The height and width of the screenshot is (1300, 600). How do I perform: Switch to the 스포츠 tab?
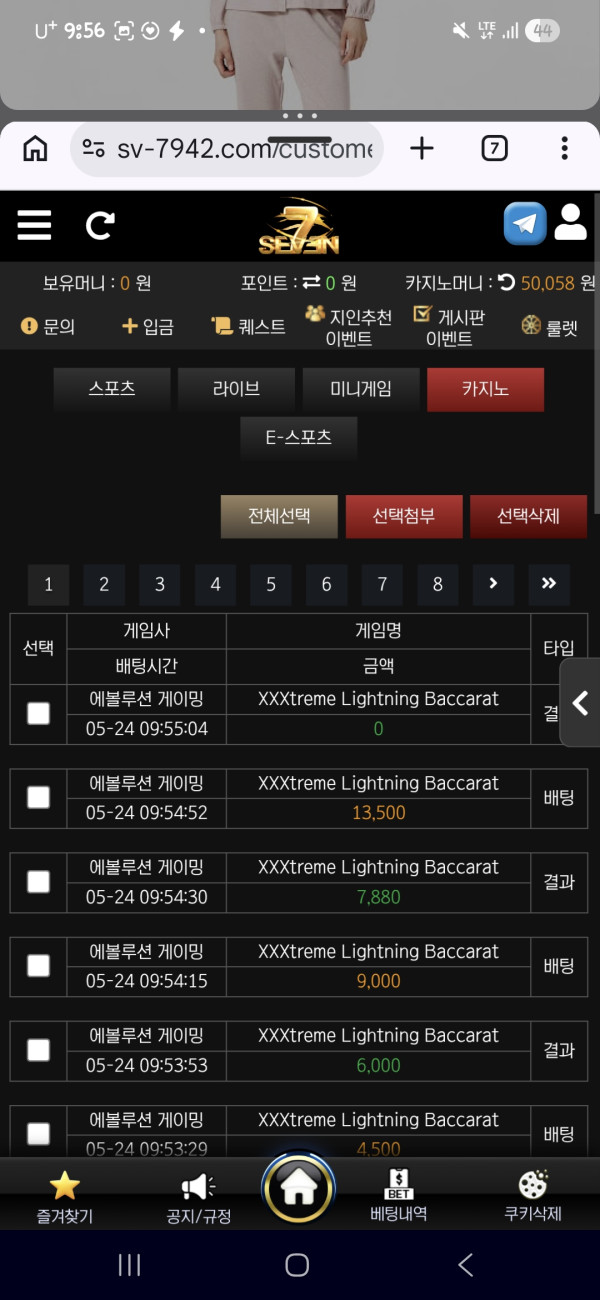[x=111, y=389]
